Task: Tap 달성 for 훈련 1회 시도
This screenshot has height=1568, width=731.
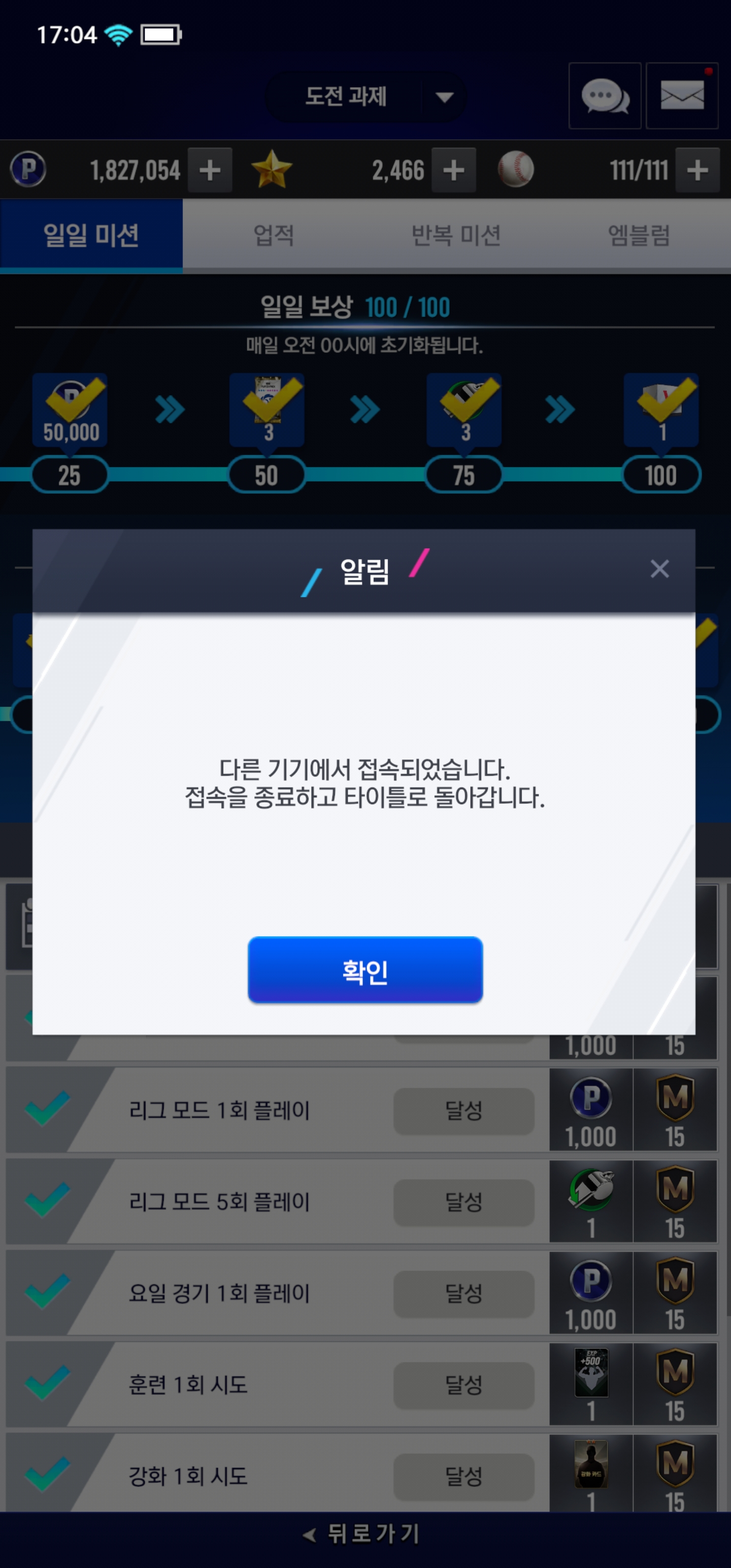Action: [x=463, y=1385]
